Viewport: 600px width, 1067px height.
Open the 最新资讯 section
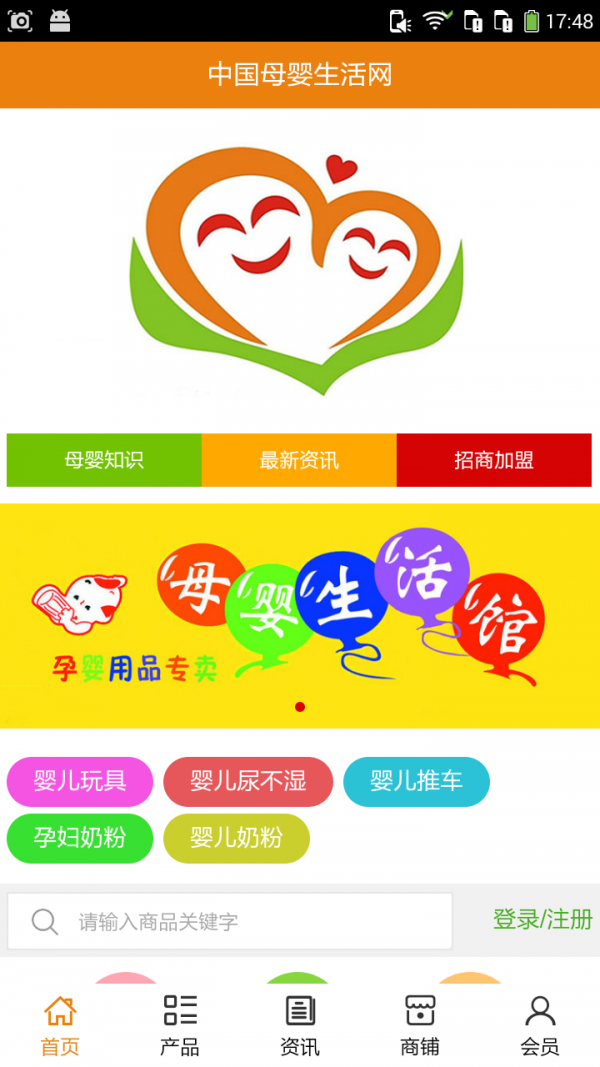(x=299, y=460)
